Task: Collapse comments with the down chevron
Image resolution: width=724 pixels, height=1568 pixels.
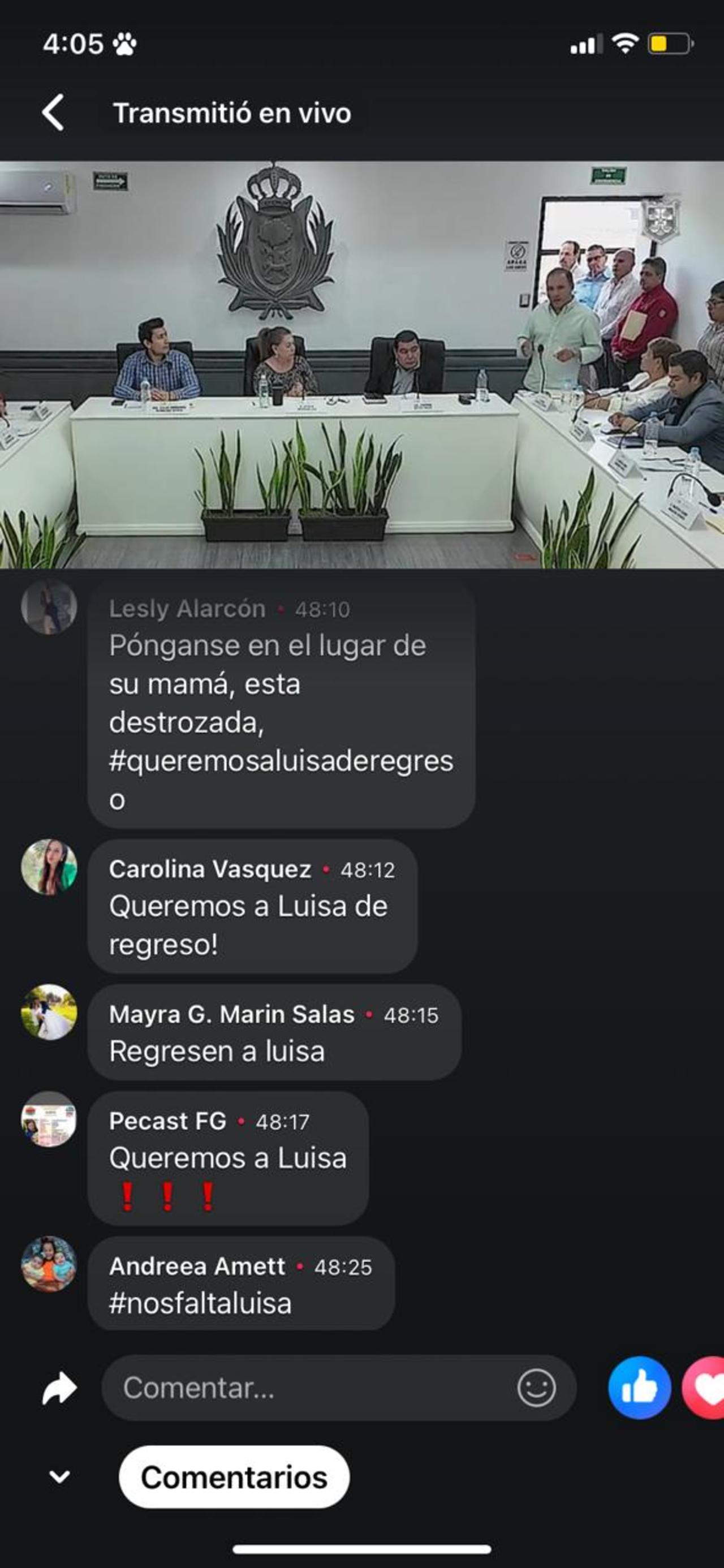Action: (x=59, y=1477)
